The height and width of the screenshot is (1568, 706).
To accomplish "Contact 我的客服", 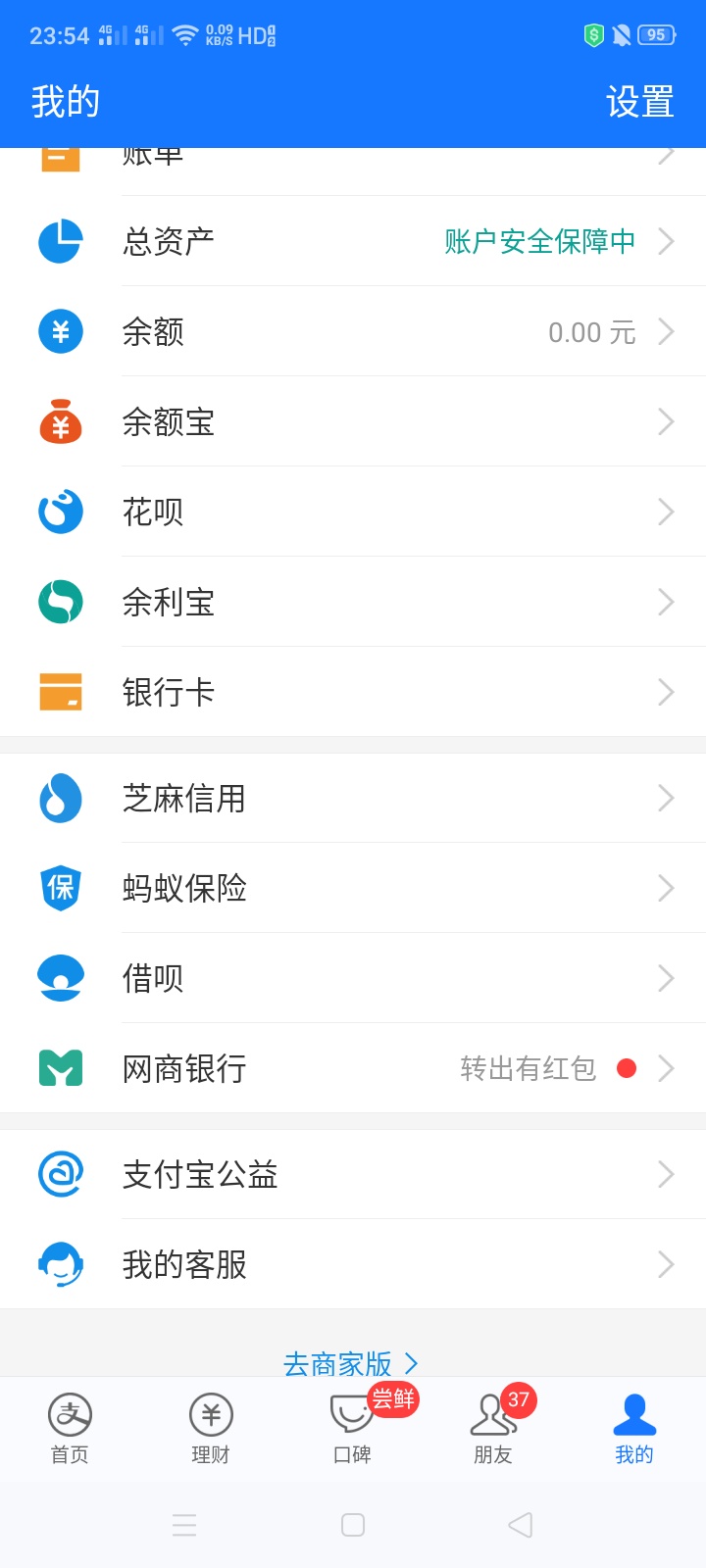I will [353, 1264].
